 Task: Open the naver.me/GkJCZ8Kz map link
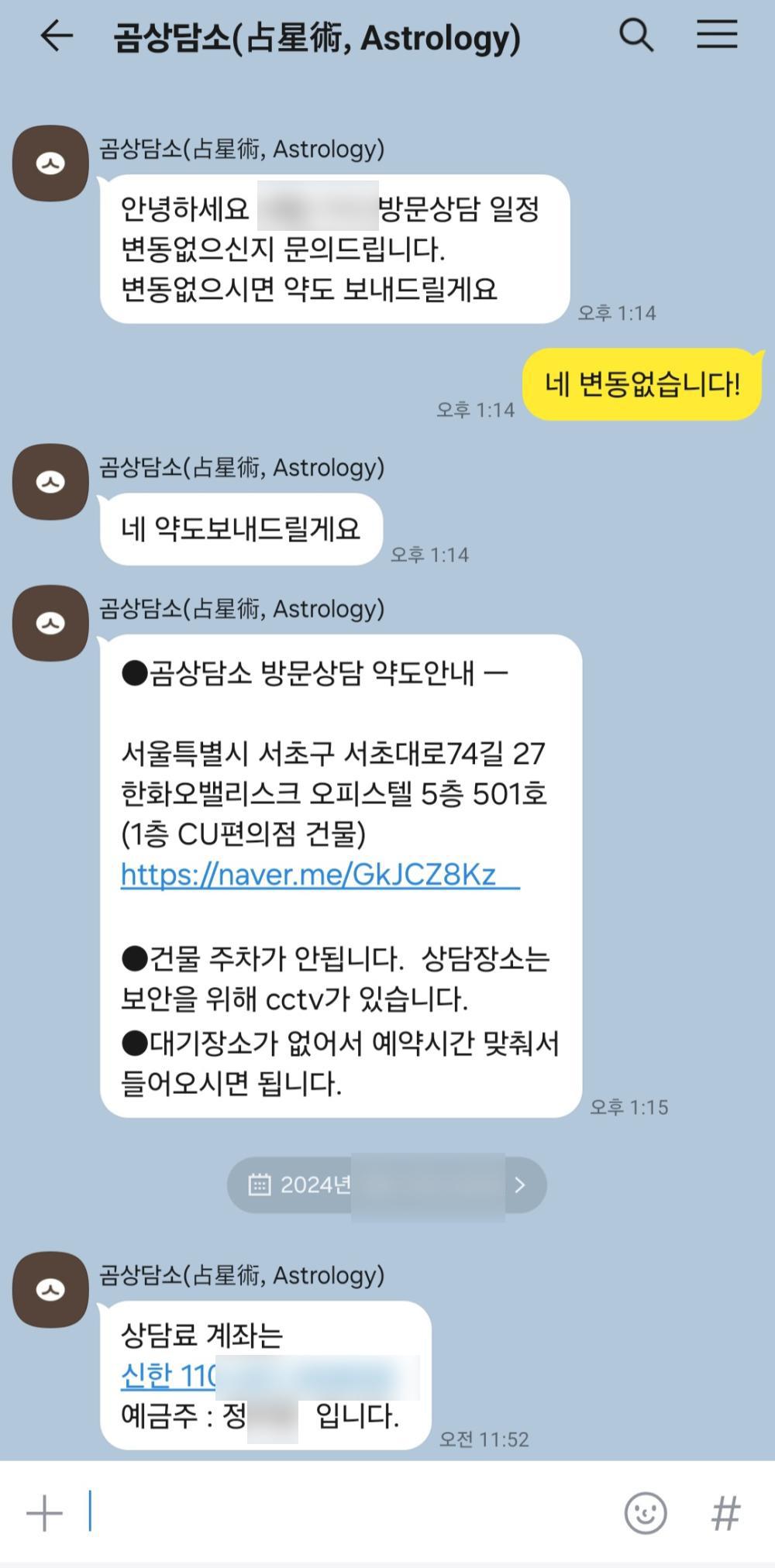pyautogui.click(x=308, y=875)
